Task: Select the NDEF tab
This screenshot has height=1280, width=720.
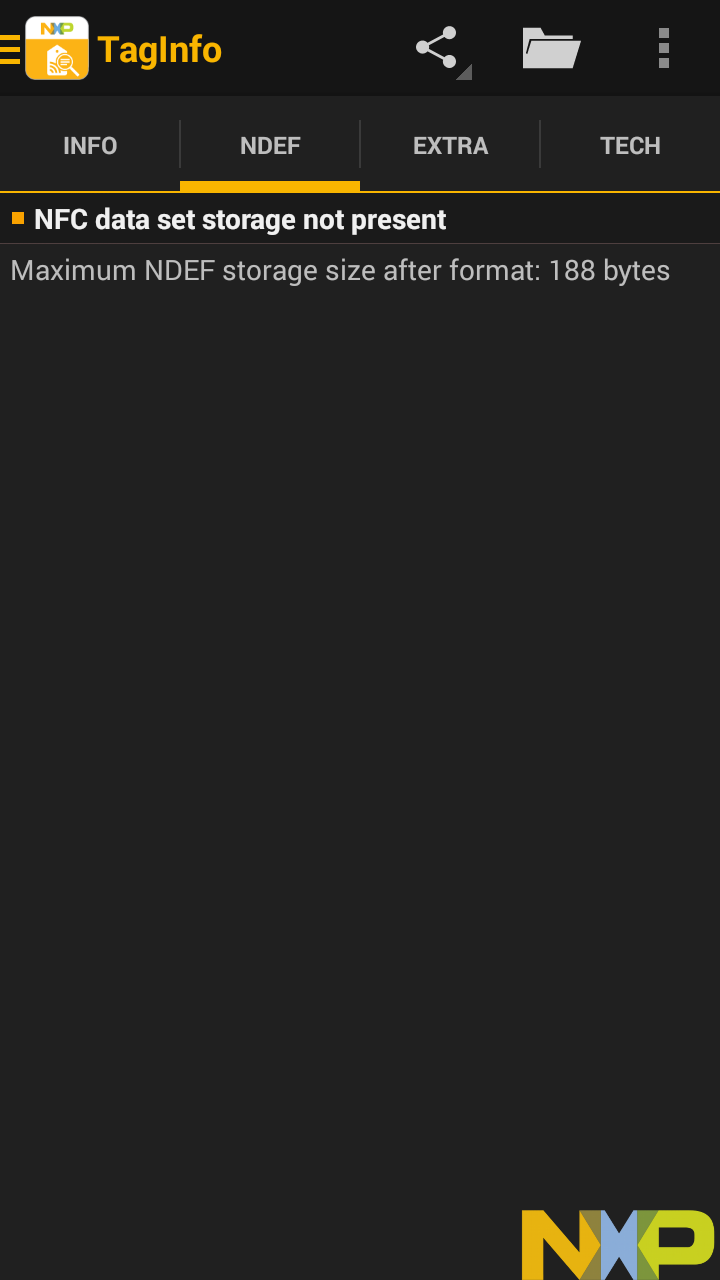Action: [x=270, y=146]
